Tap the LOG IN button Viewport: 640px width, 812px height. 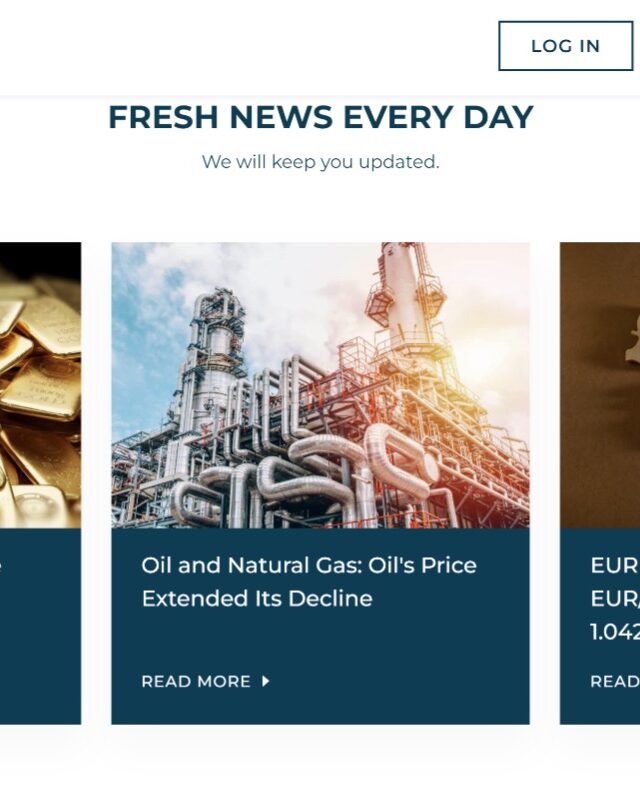click(x=565, y=46)
